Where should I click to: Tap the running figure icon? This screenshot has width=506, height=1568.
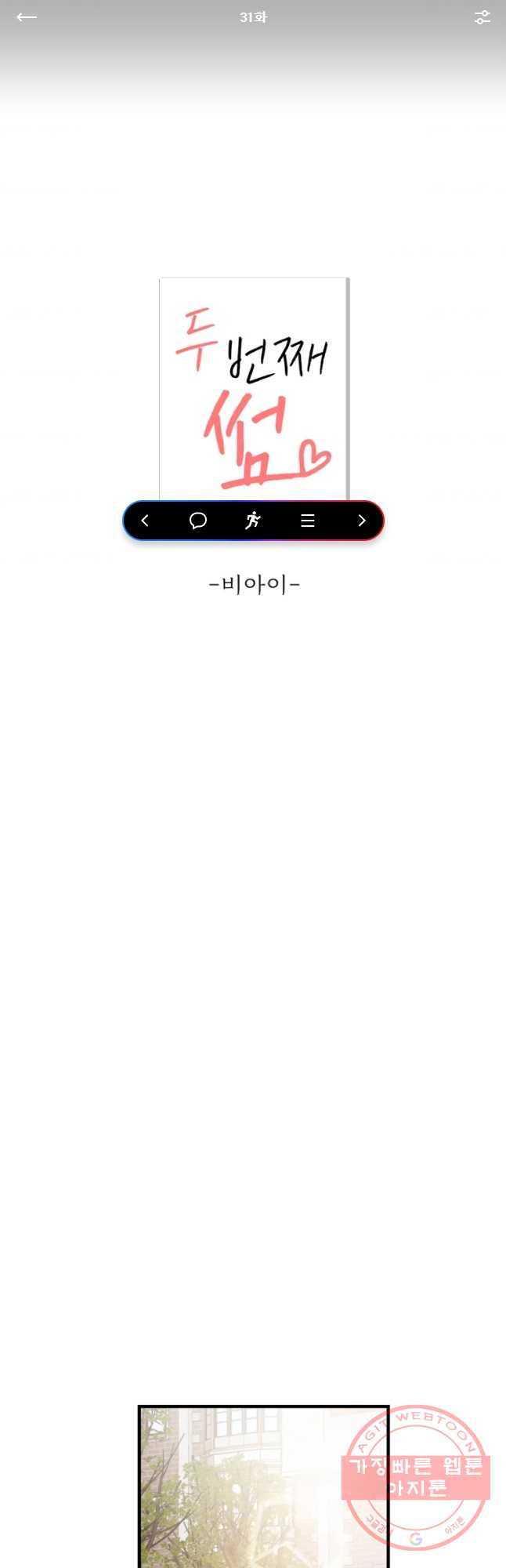coord(252,521)
